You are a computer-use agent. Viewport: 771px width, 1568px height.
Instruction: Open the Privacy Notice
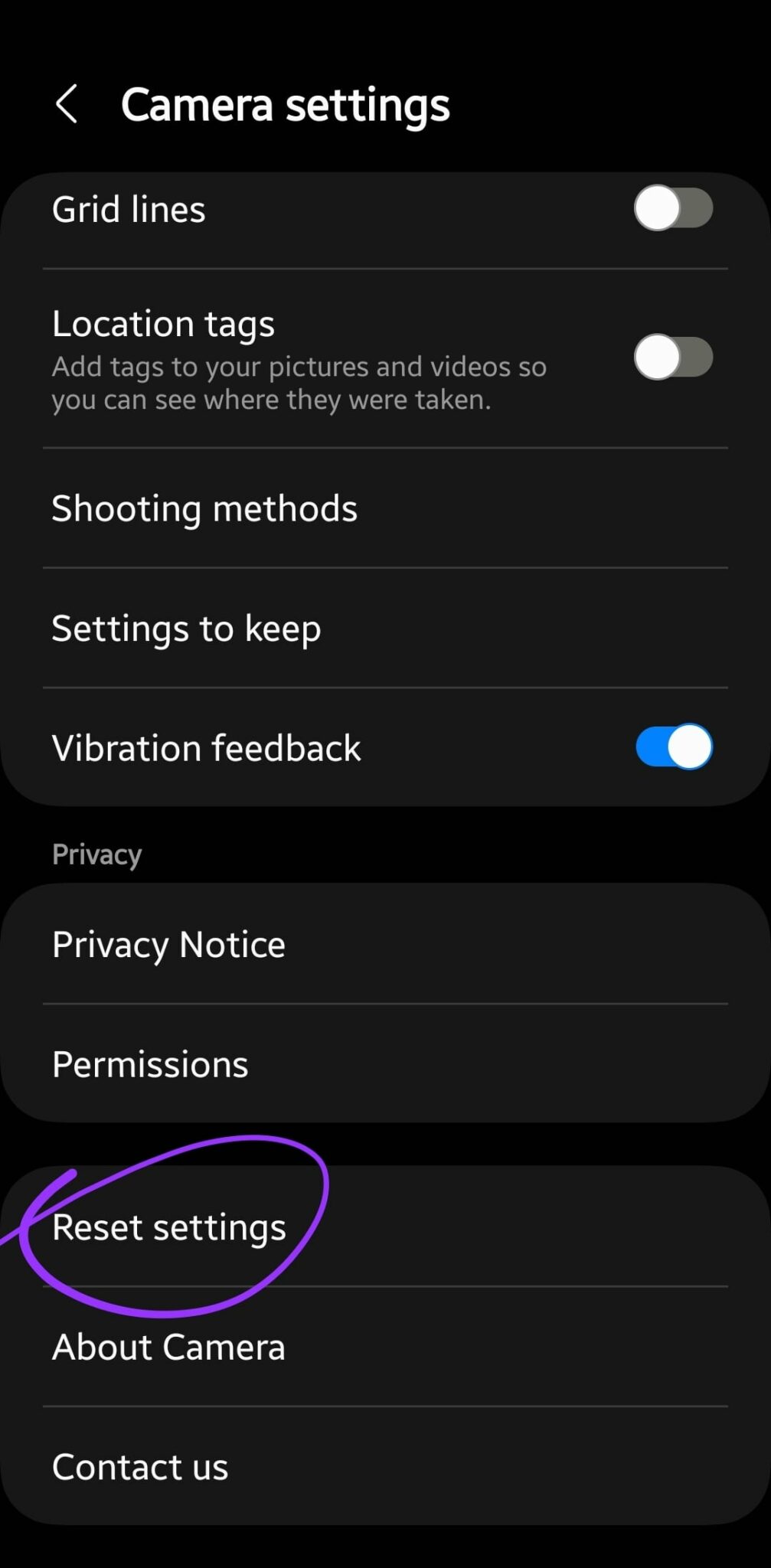tap(168, 944)
